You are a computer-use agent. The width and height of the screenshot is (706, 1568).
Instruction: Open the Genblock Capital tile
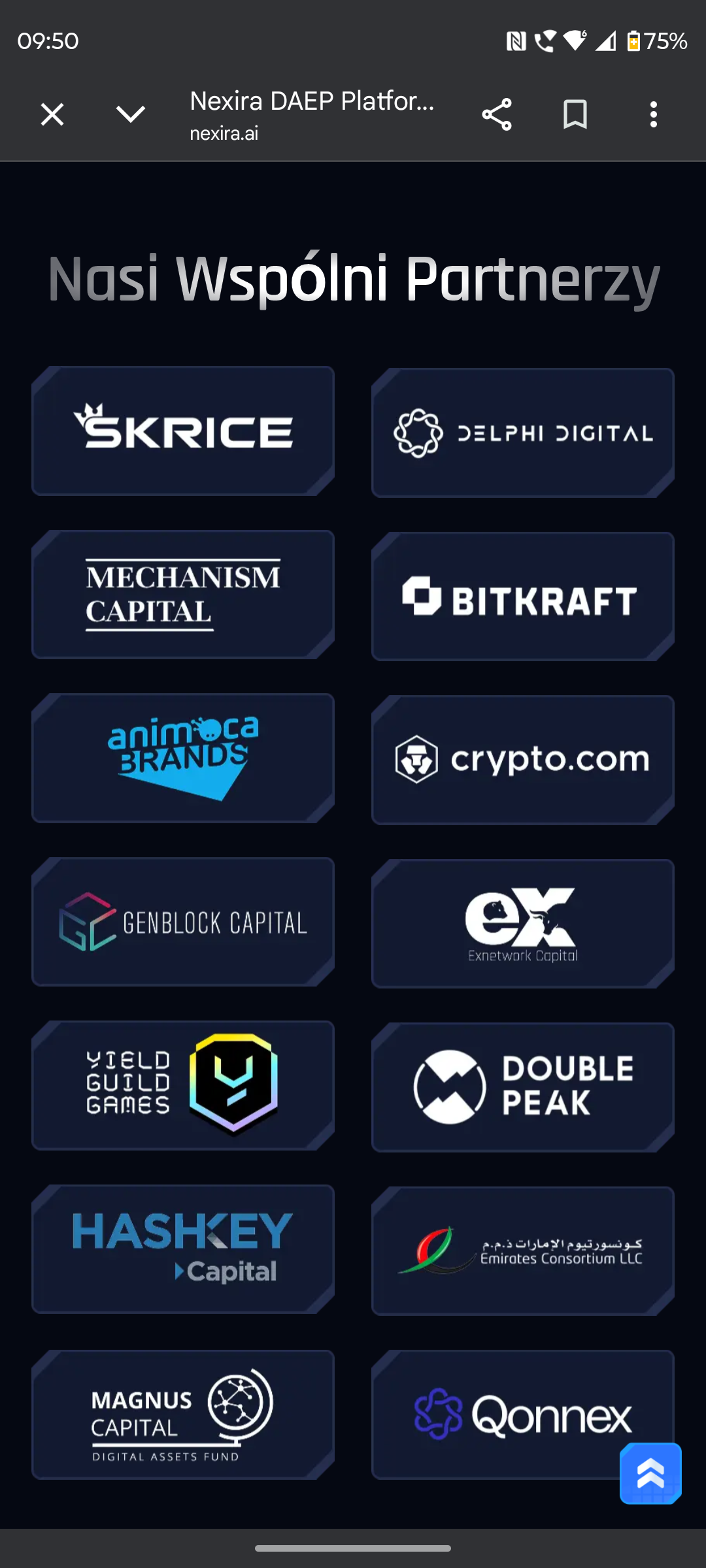(x=183, y=922)
